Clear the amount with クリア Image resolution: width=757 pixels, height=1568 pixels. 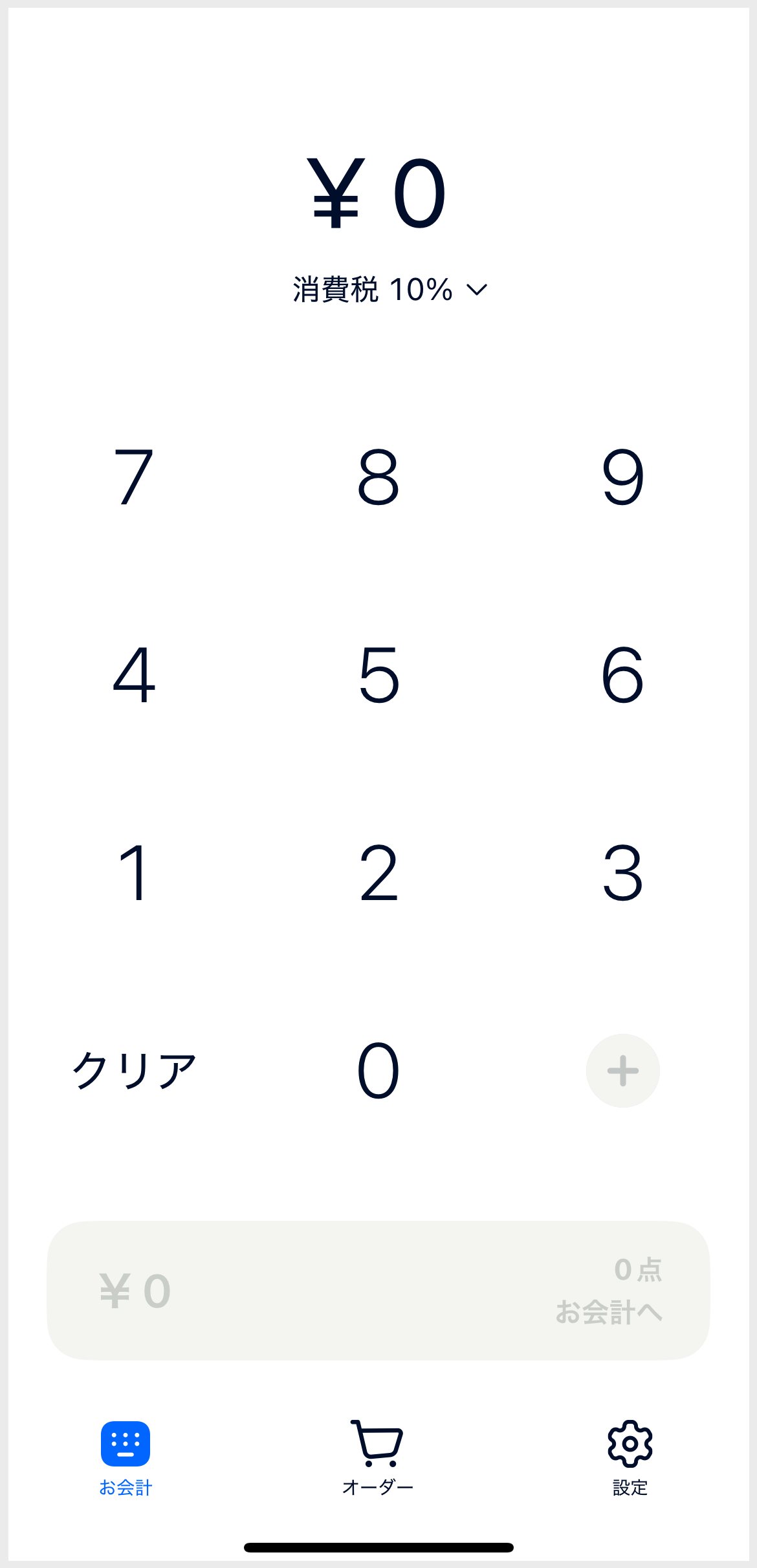click(x=134, y=1071)
